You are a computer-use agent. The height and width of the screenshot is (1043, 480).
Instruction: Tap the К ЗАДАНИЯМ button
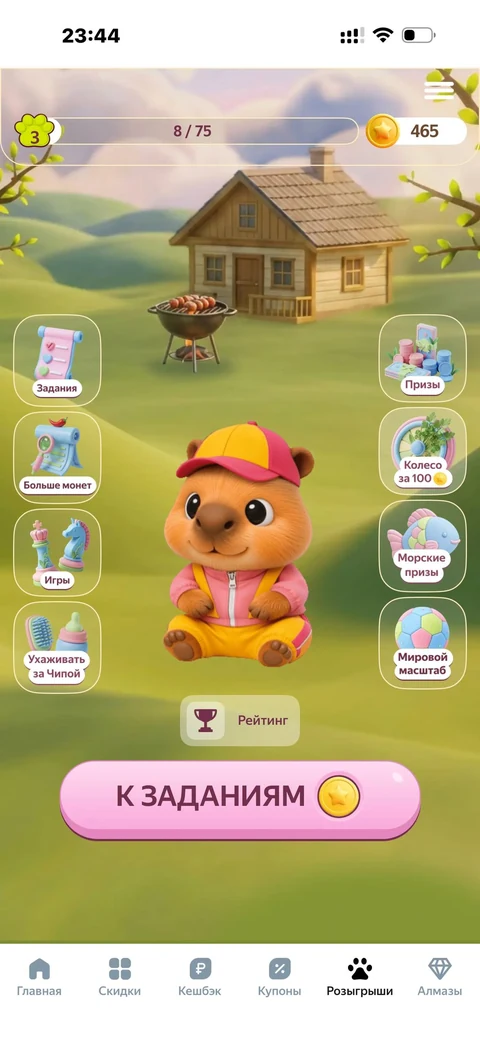coord(240,799)
